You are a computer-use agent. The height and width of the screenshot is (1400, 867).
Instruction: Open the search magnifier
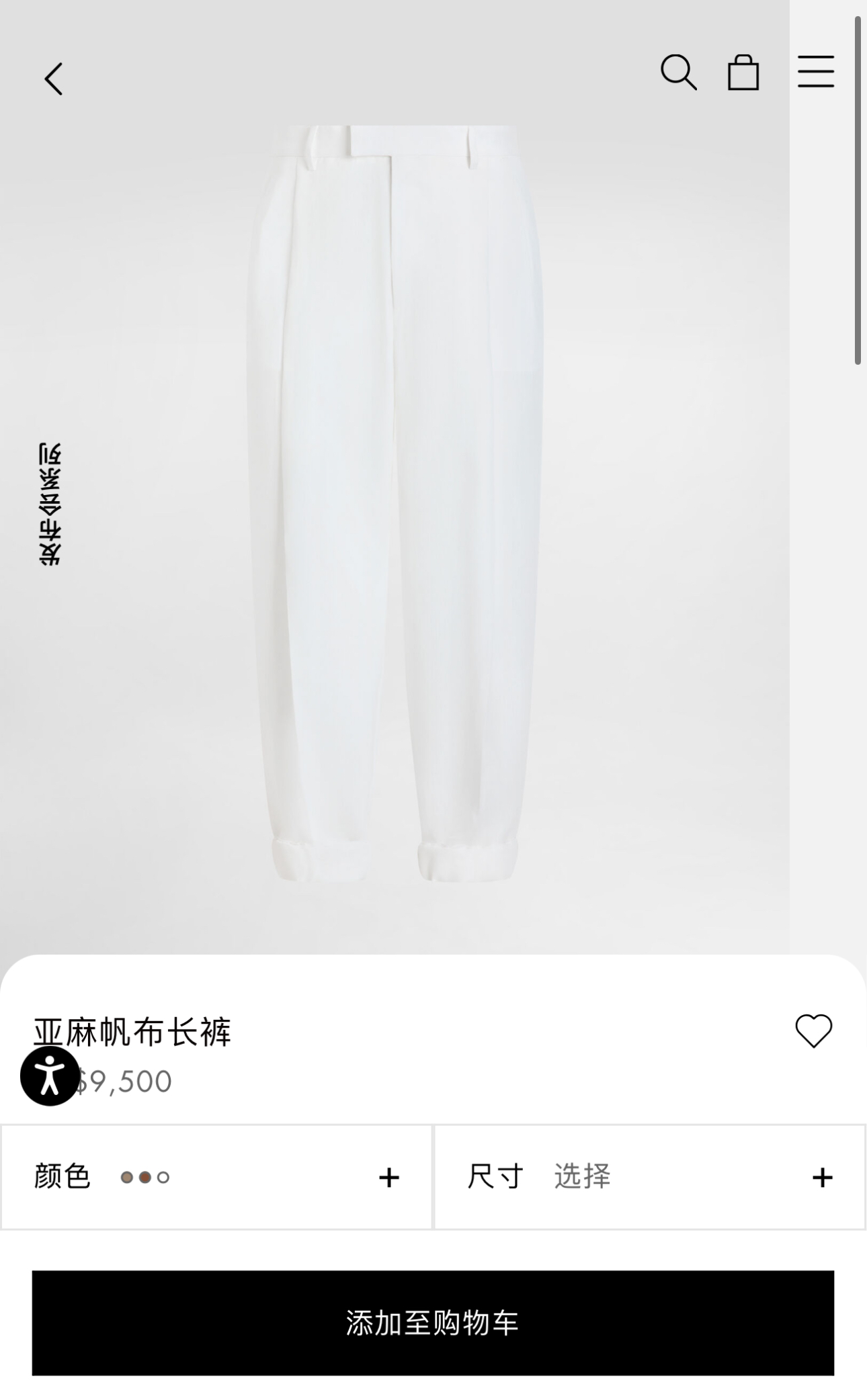(678, 72)
